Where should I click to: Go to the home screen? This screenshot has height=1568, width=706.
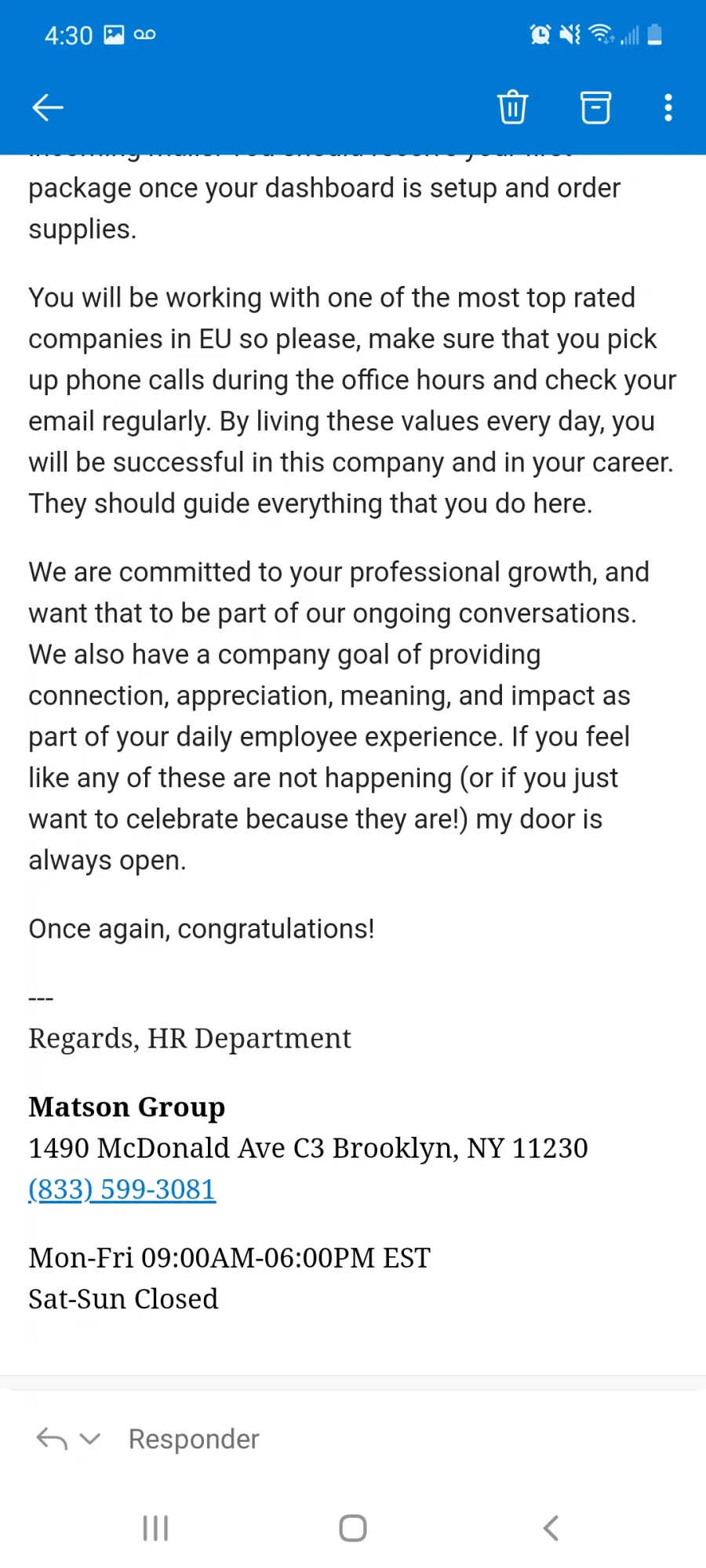coord(353,1528)
